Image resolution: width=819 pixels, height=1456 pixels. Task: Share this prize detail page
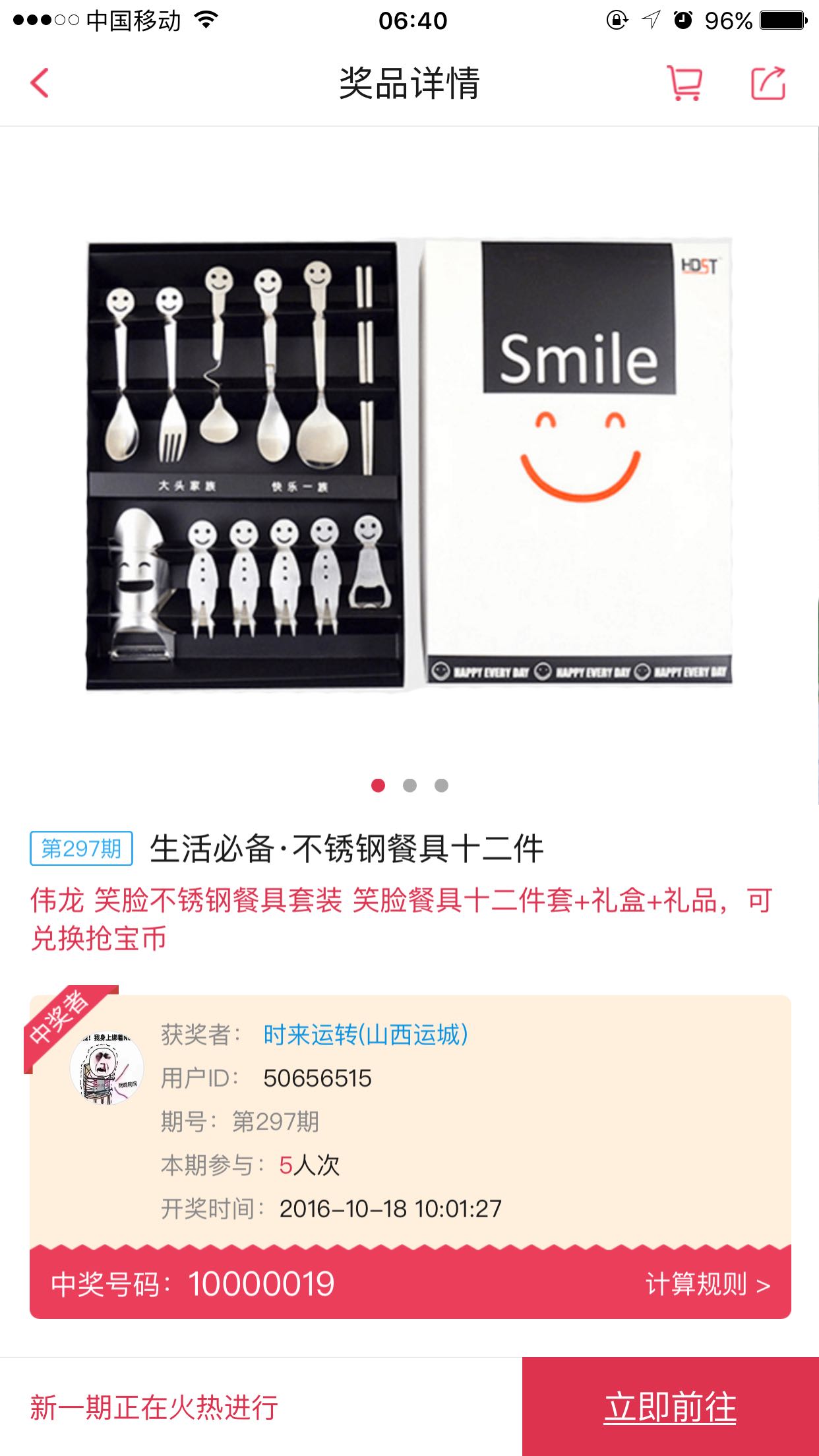[768, 83]
